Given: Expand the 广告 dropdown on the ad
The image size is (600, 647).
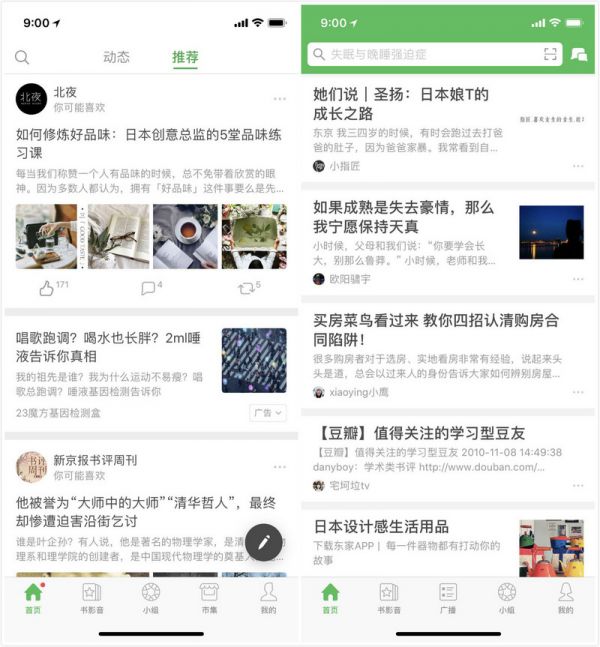Looking at the screenshot, I should [267, 412].
